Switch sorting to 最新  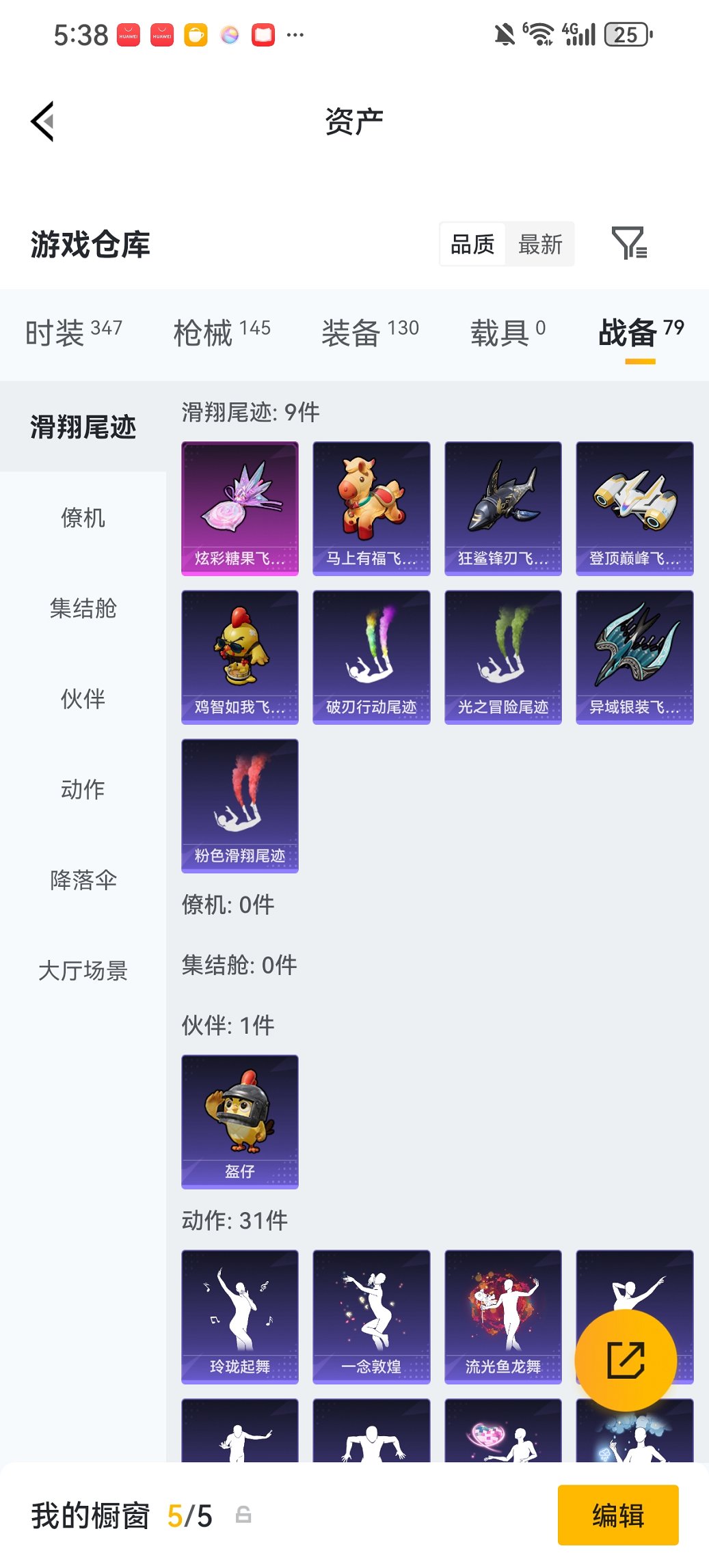pos(540,244)
